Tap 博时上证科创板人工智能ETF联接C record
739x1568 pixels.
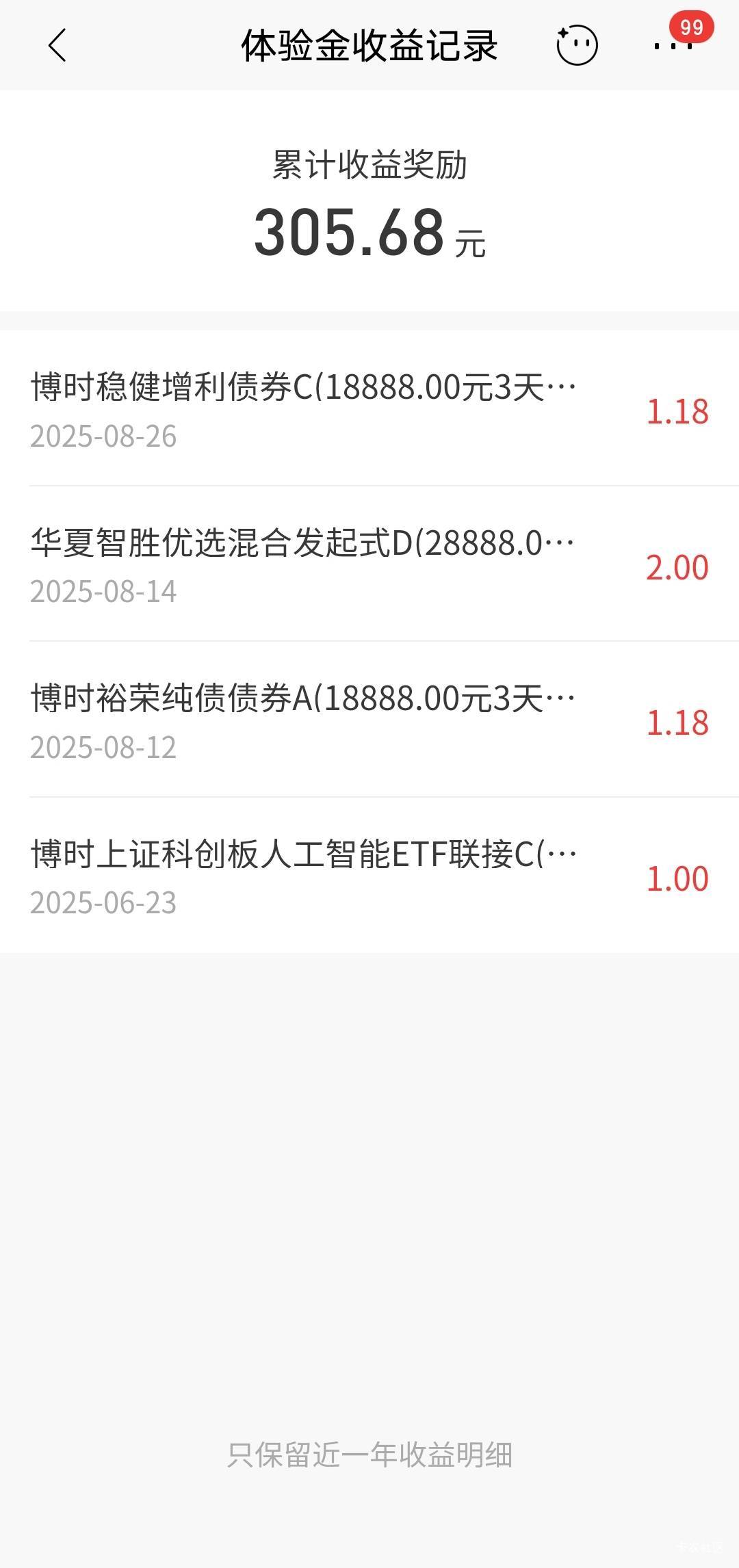369,876
